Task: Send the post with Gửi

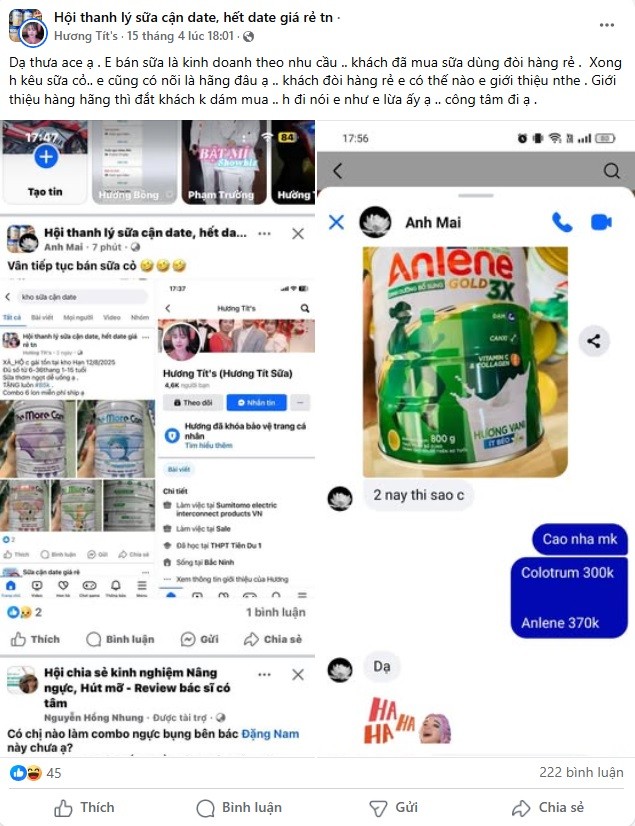Action: point(393,807)
